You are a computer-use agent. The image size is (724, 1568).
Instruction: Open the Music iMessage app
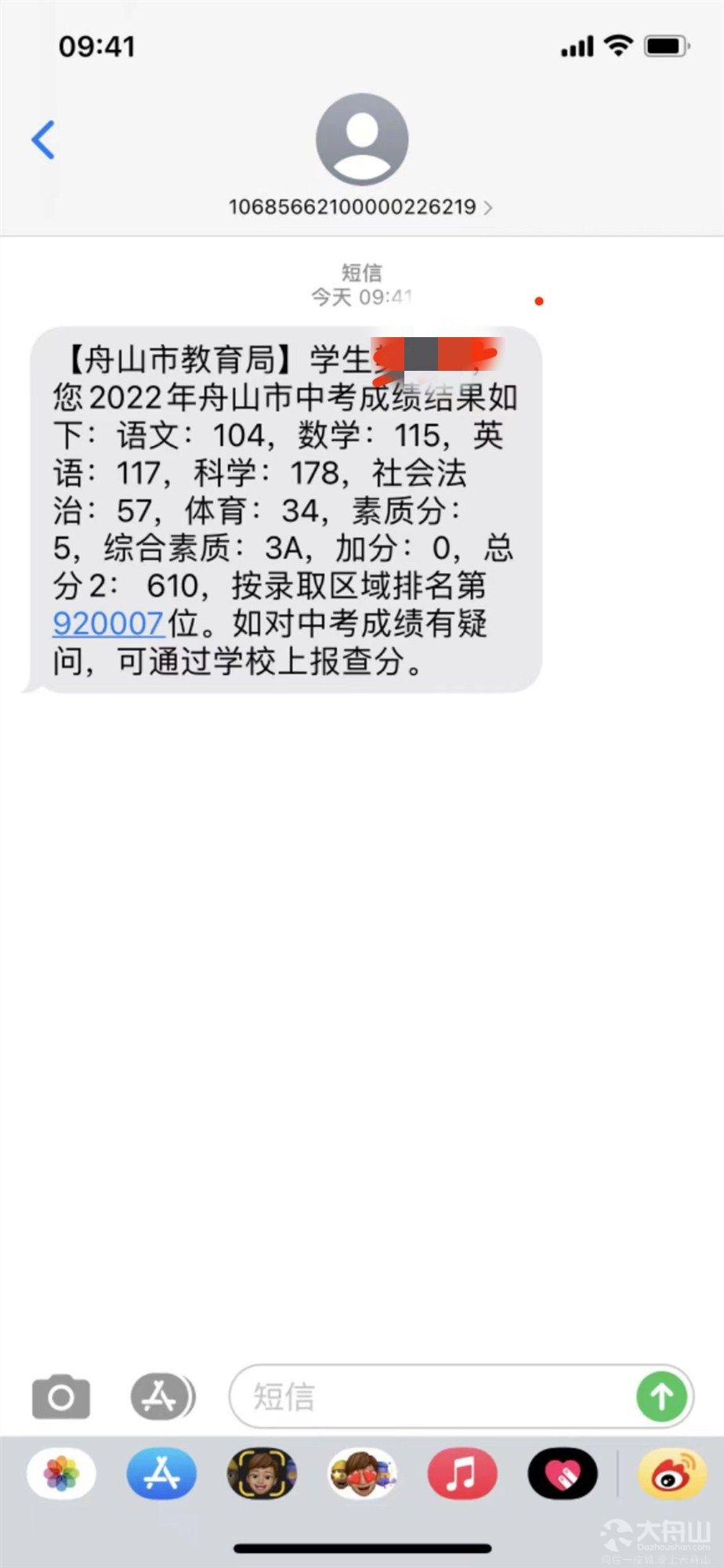[462, 1474]
